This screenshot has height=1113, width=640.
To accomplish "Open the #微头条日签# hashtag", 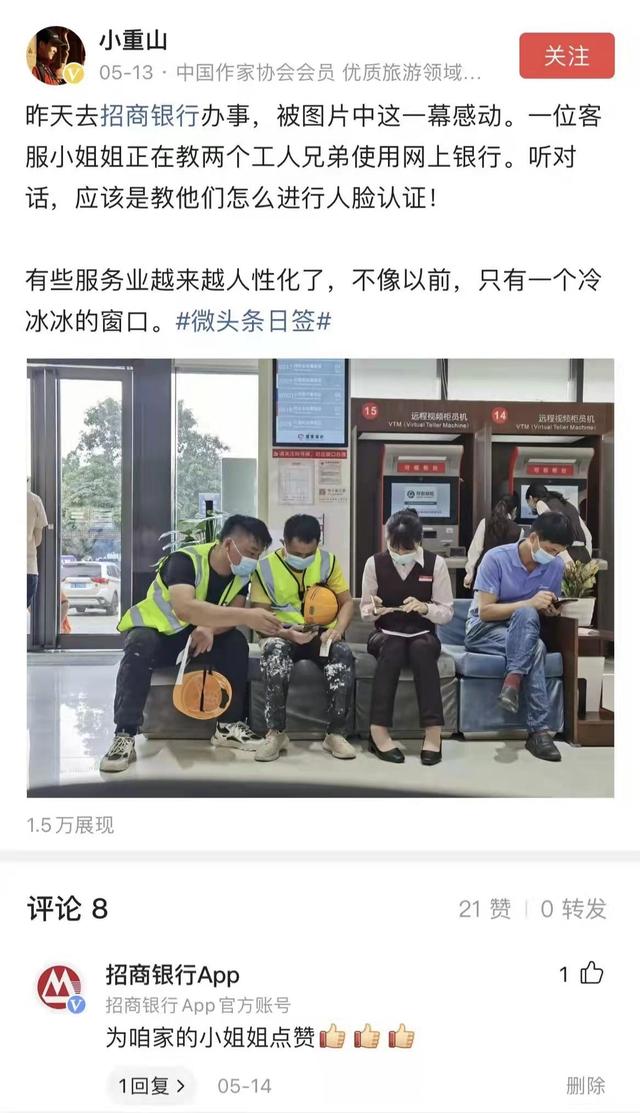I will pos(253,321).
